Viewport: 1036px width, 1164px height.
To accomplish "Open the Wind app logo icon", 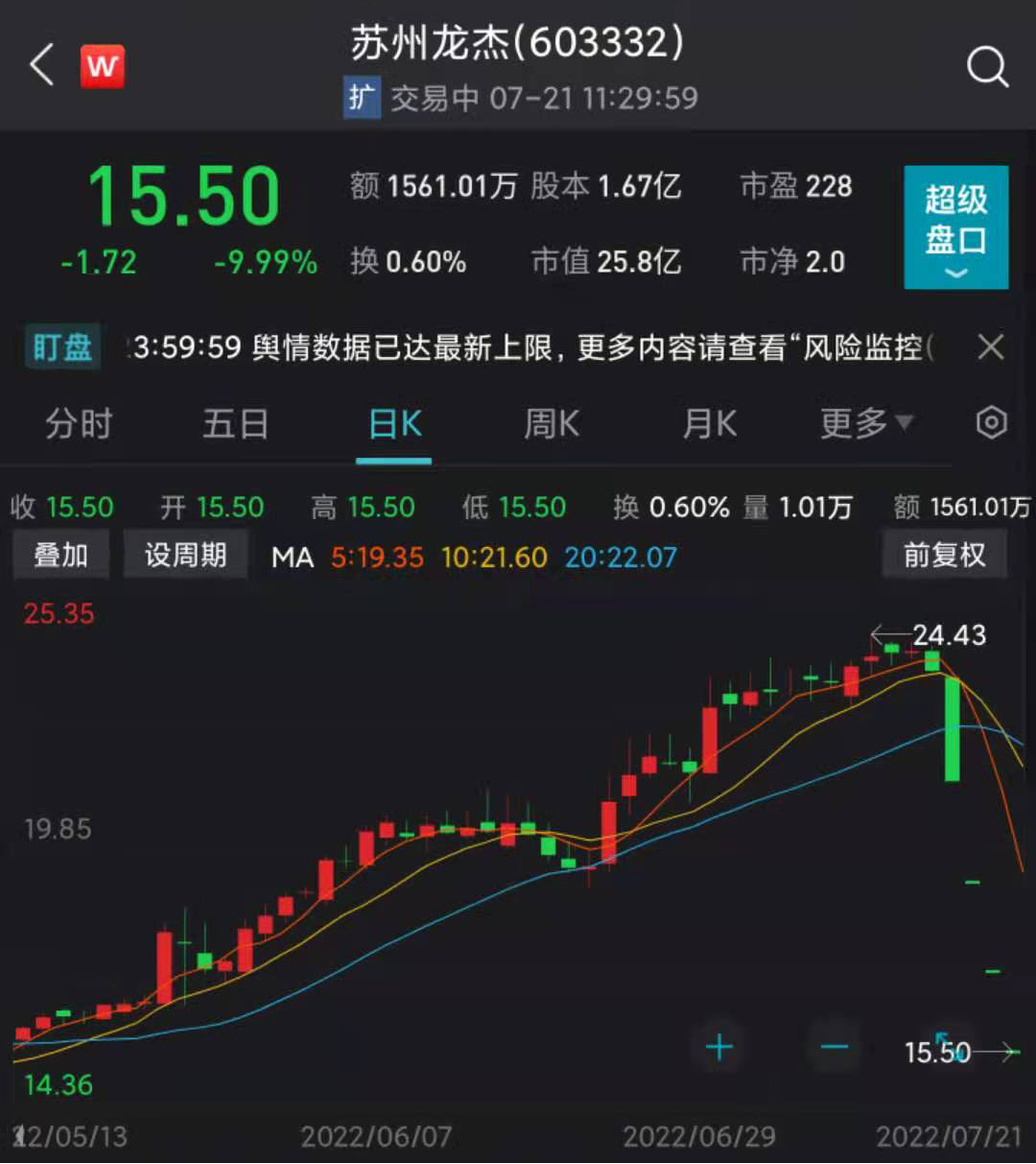I will [x=102, y=65].
